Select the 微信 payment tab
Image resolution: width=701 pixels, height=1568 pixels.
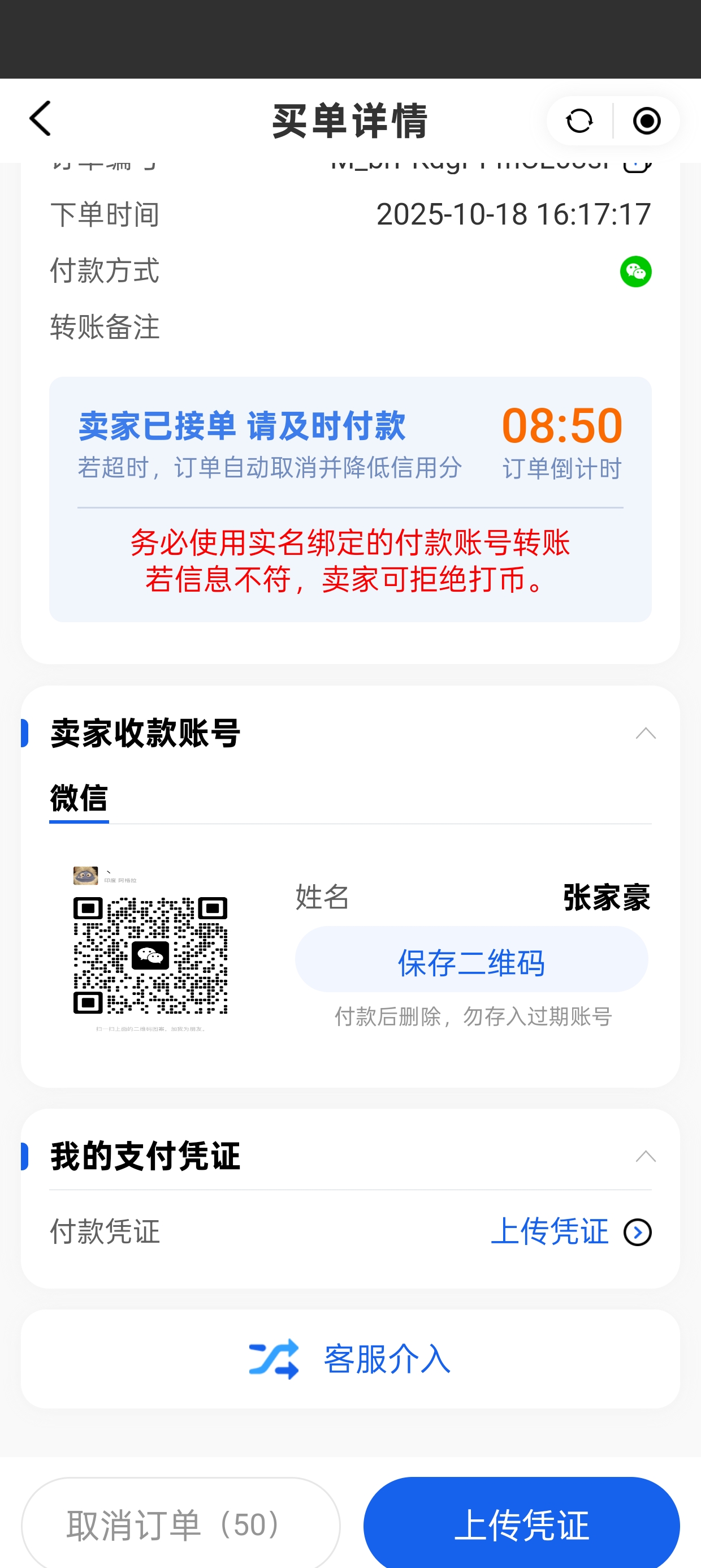click(x=79, y=798)
